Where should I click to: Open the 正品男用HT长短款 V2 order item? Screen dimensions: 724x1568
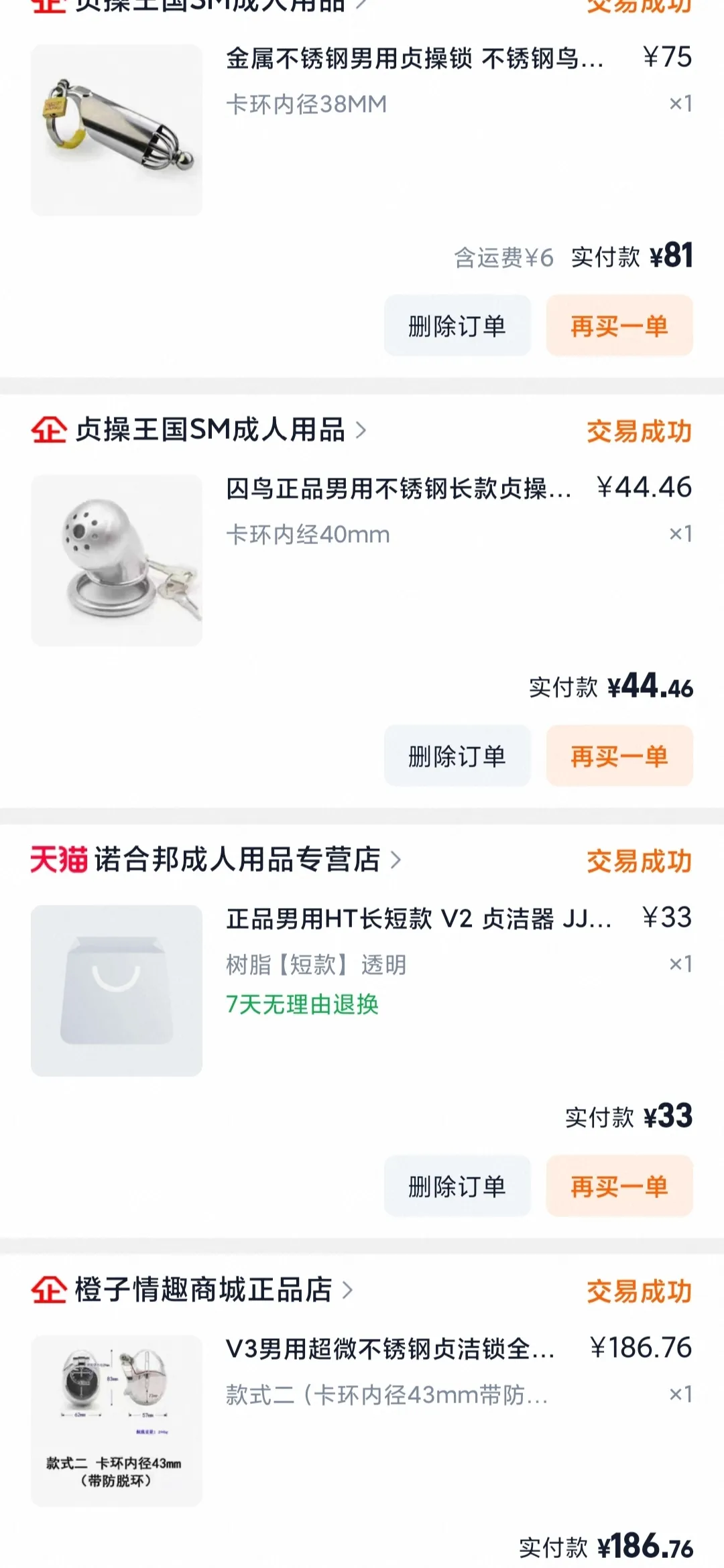point(418,919)
